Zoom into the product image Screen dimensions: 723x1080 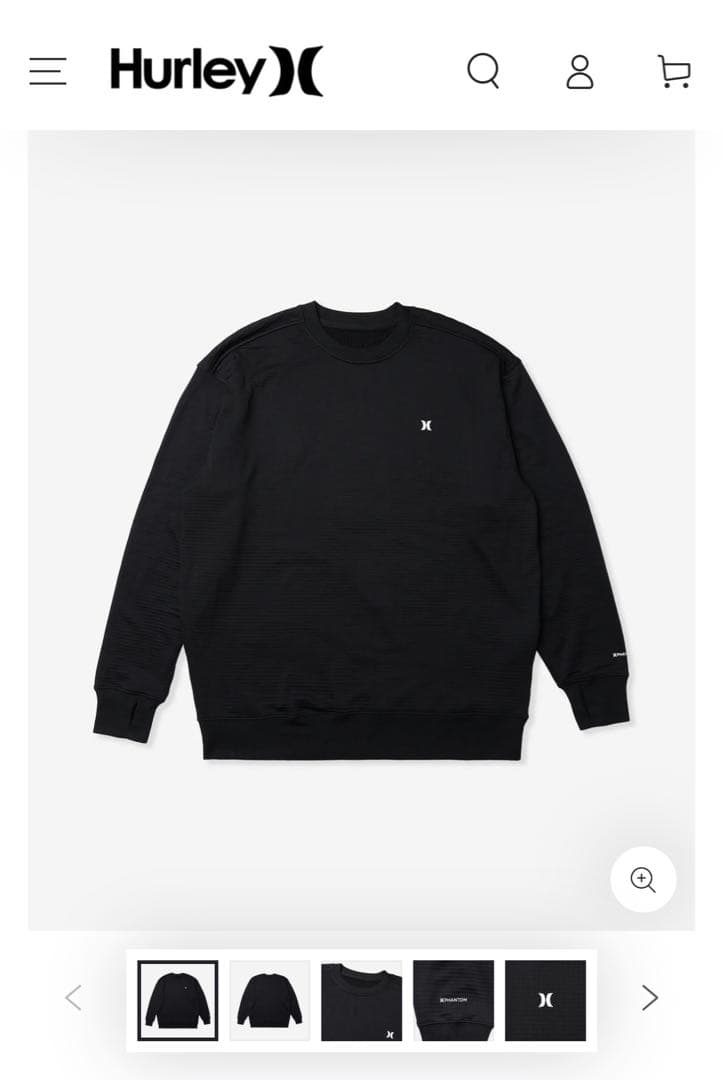click(643, 880)
